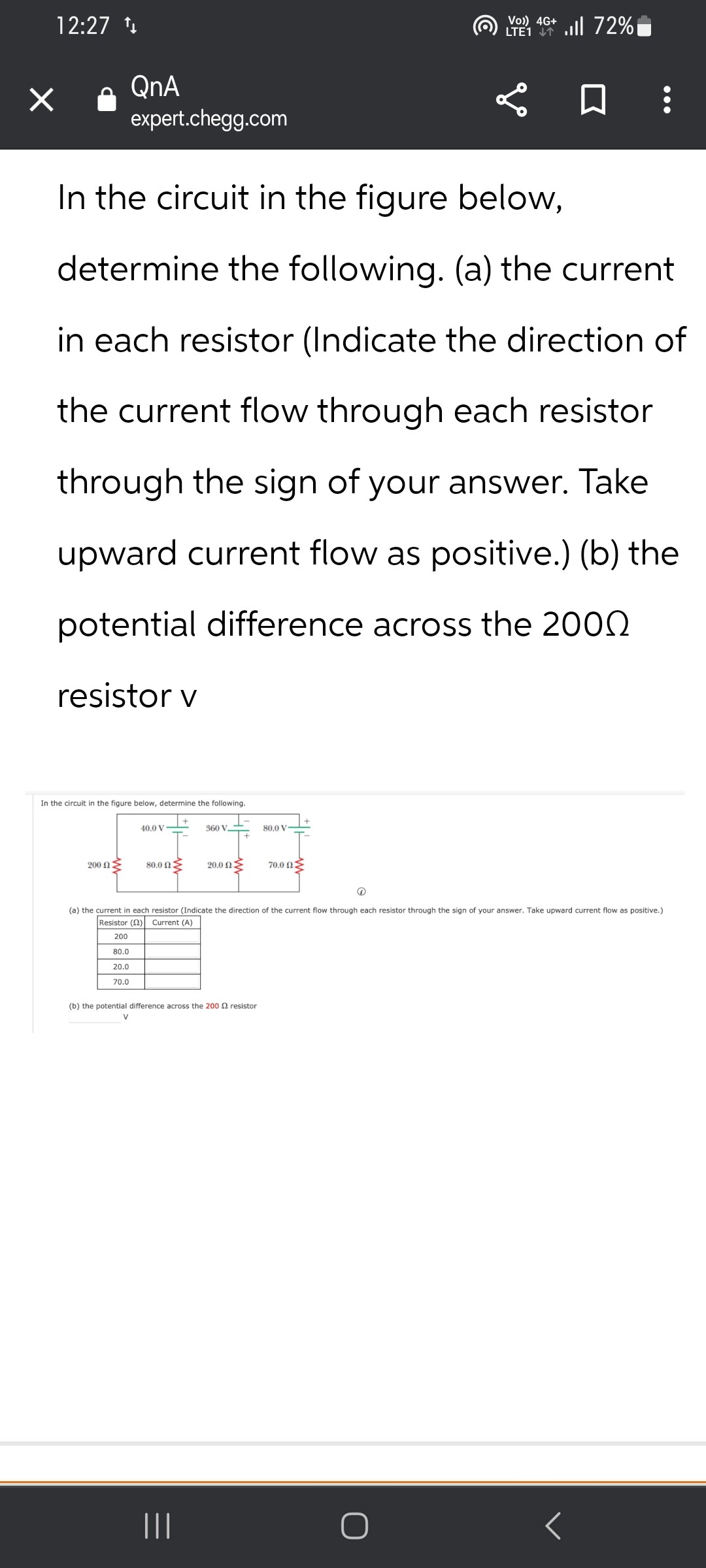Open the three-dot overflow menu

(x=666, y=101)
